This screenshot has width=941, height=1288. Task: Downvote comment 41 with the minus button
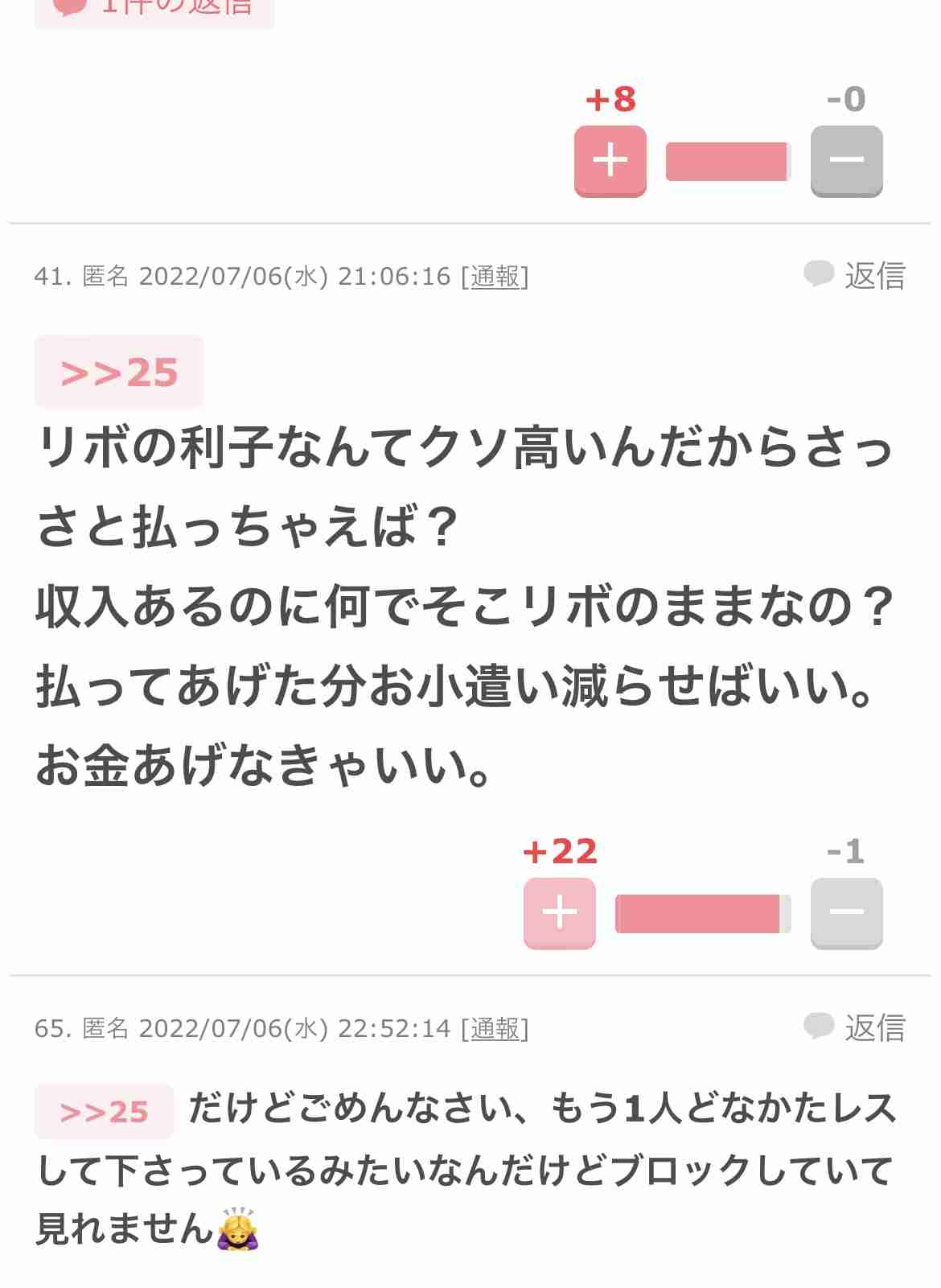pos(846,913)
